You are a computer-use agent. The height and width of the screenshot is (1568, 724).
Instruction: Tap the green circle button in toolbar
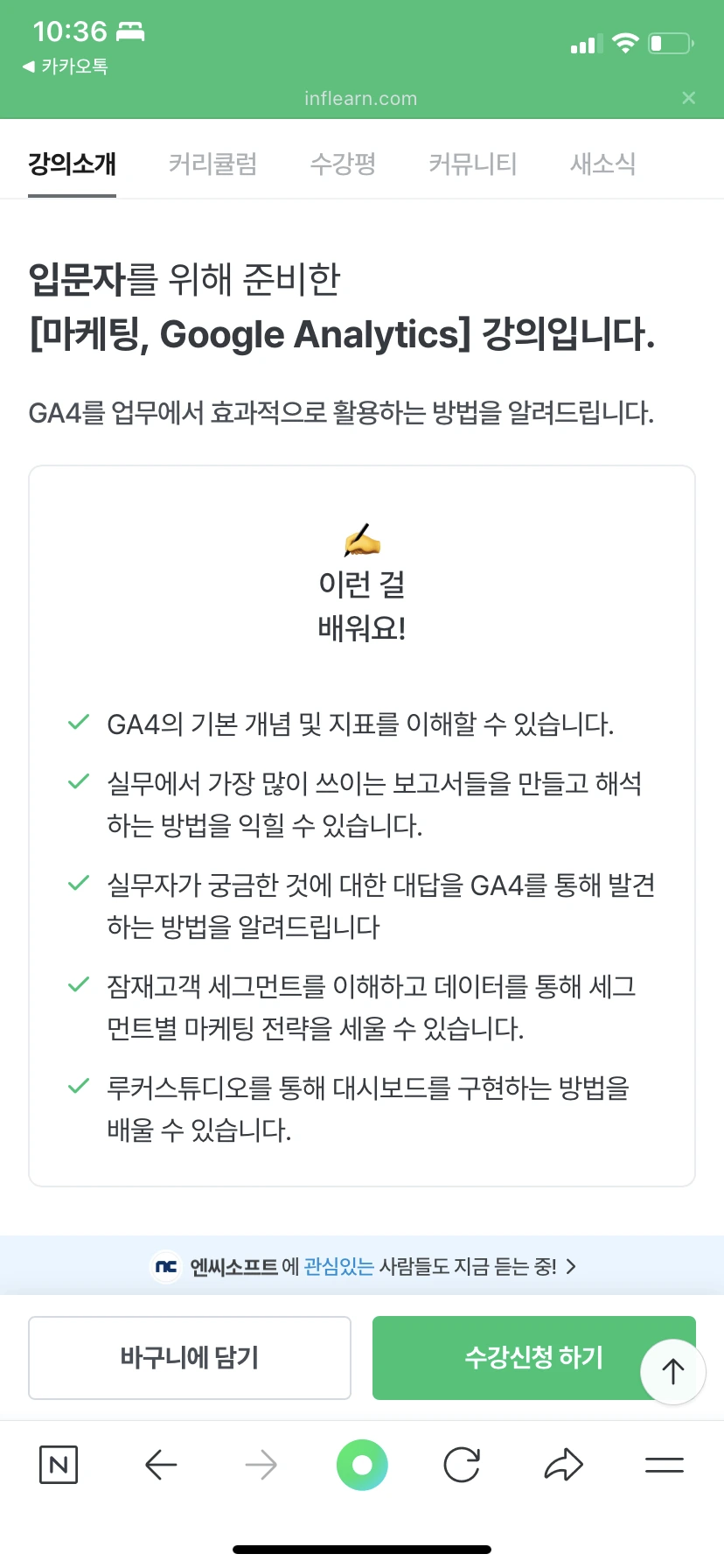pos(362,1465)
